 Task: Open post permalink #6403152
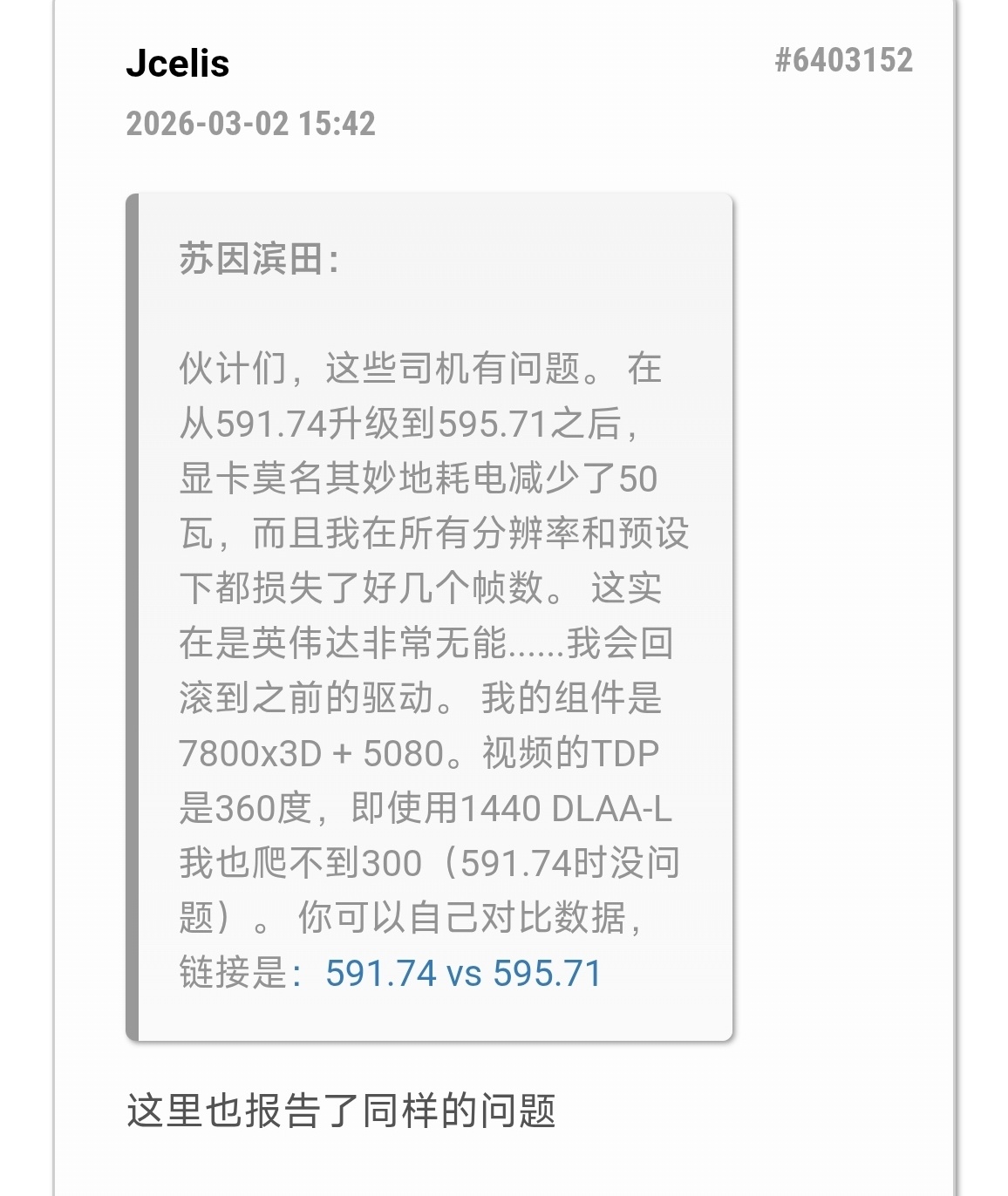(x=844, y=60)
